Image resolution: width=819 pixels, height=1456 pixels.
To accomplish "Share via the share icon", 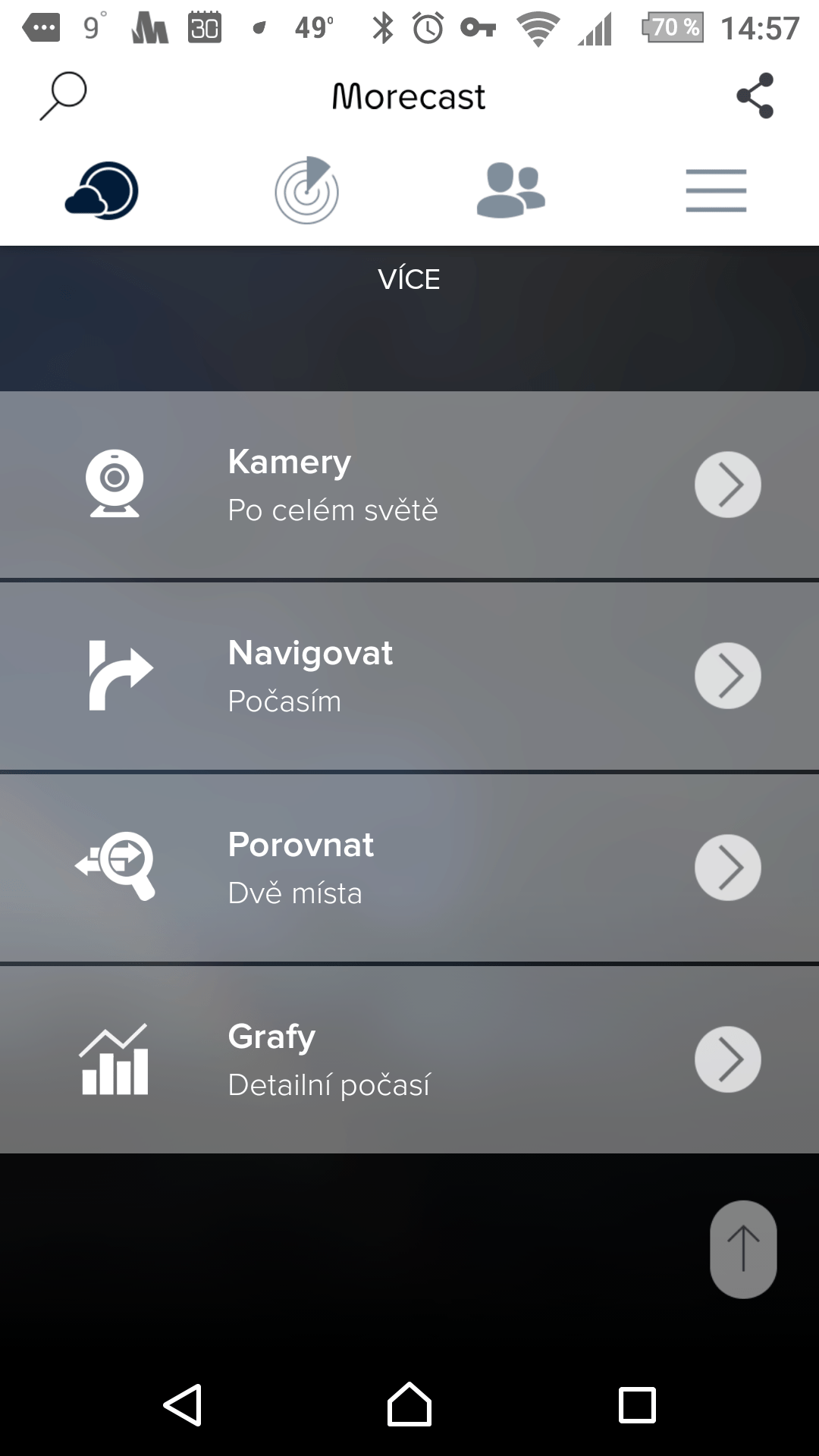I will point(755,96).
